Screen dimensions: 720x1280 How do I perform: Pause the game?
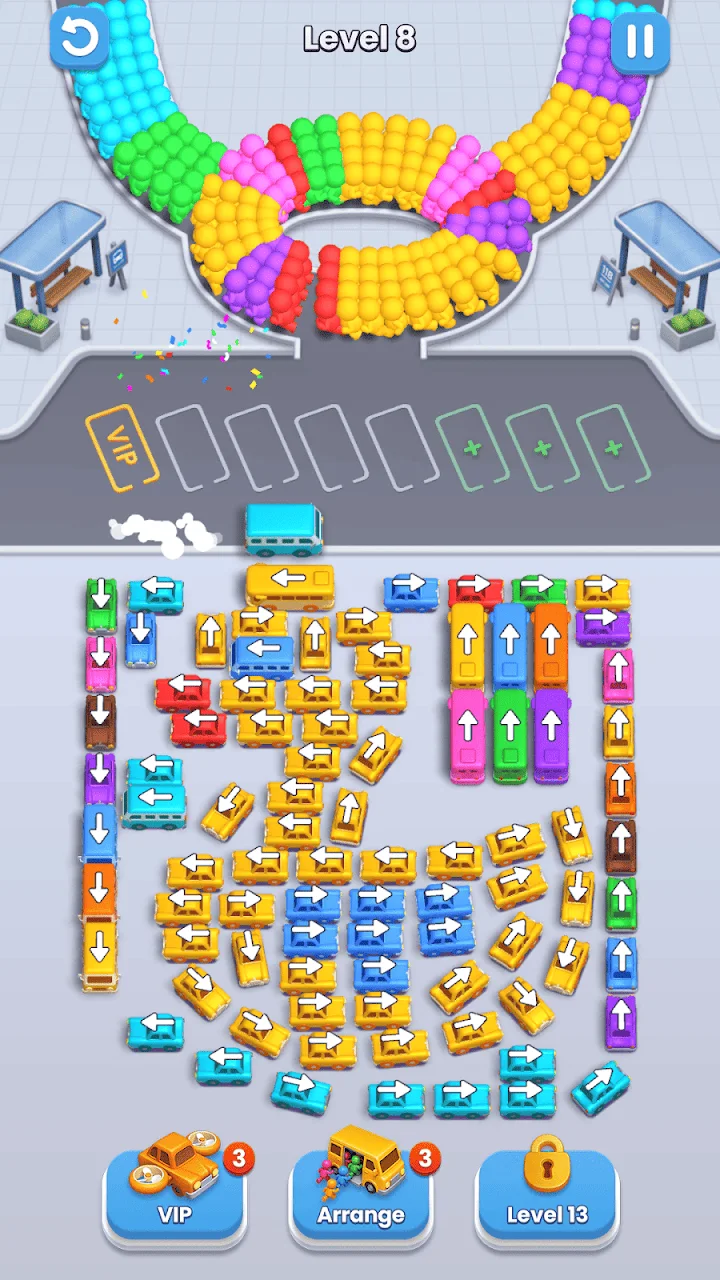tap(640, 41)
